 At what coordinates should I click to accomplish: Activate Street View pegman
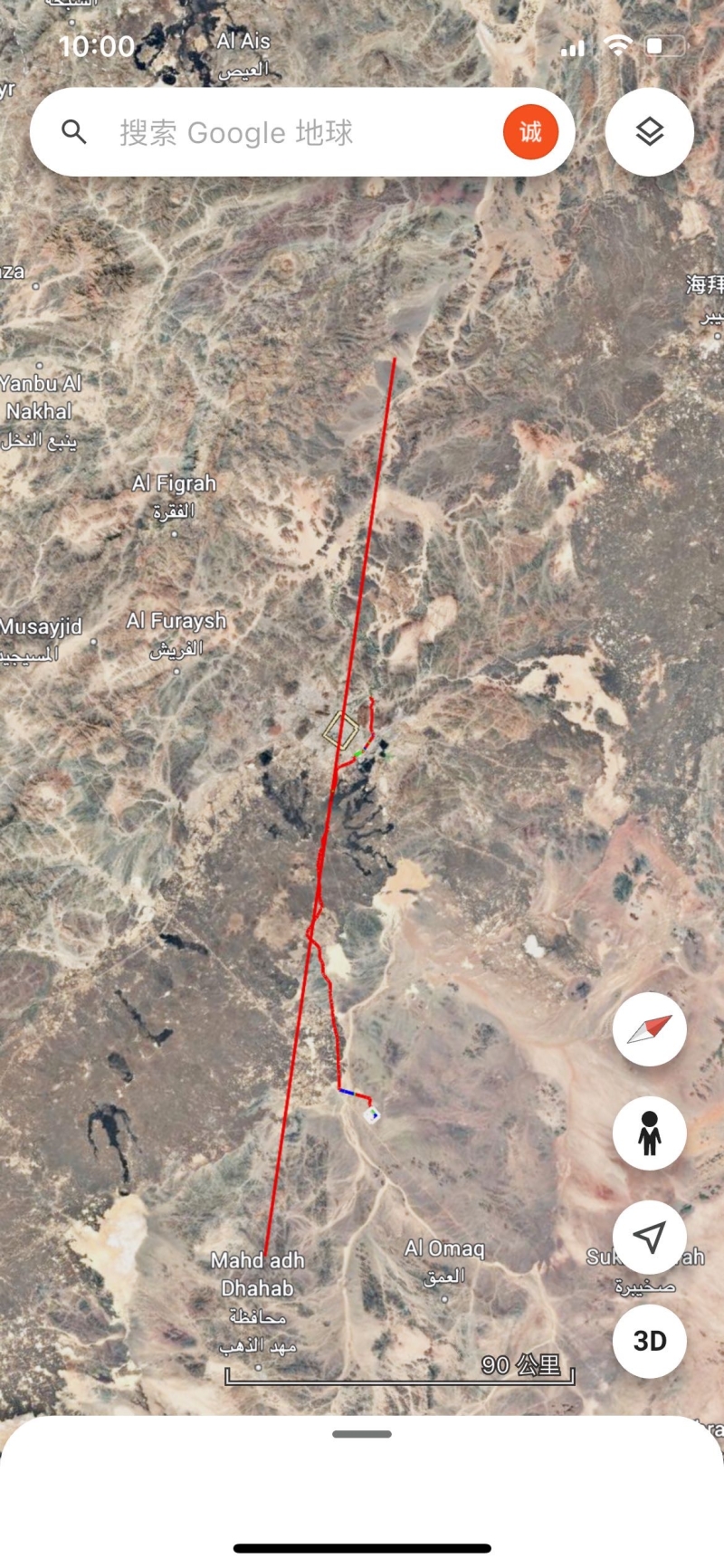pyautogui.click(x=650, y=1133)
